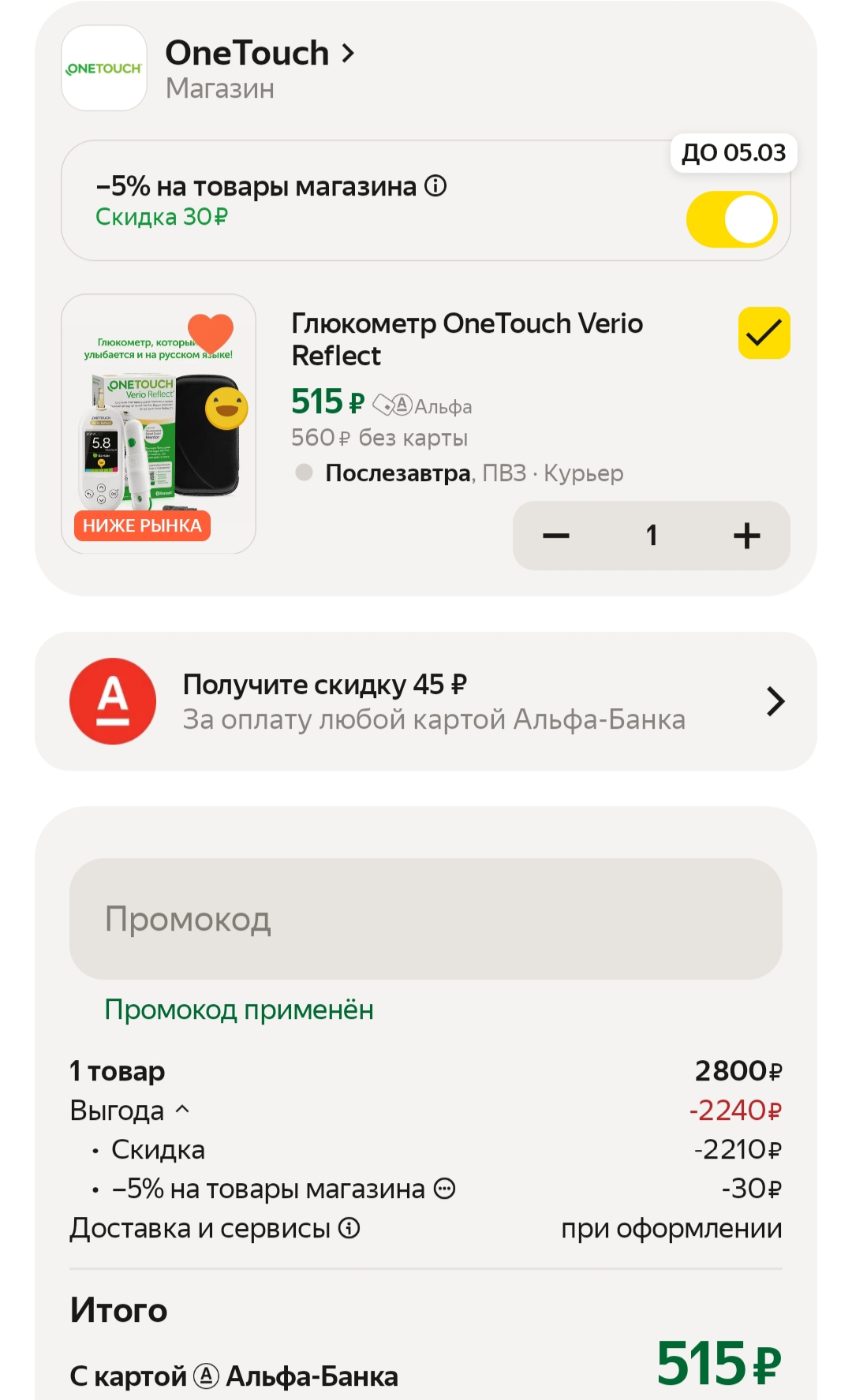Click the ДО 05.03 badge
The height and width of the screenshot is (1400, 852).
[732, 154]
